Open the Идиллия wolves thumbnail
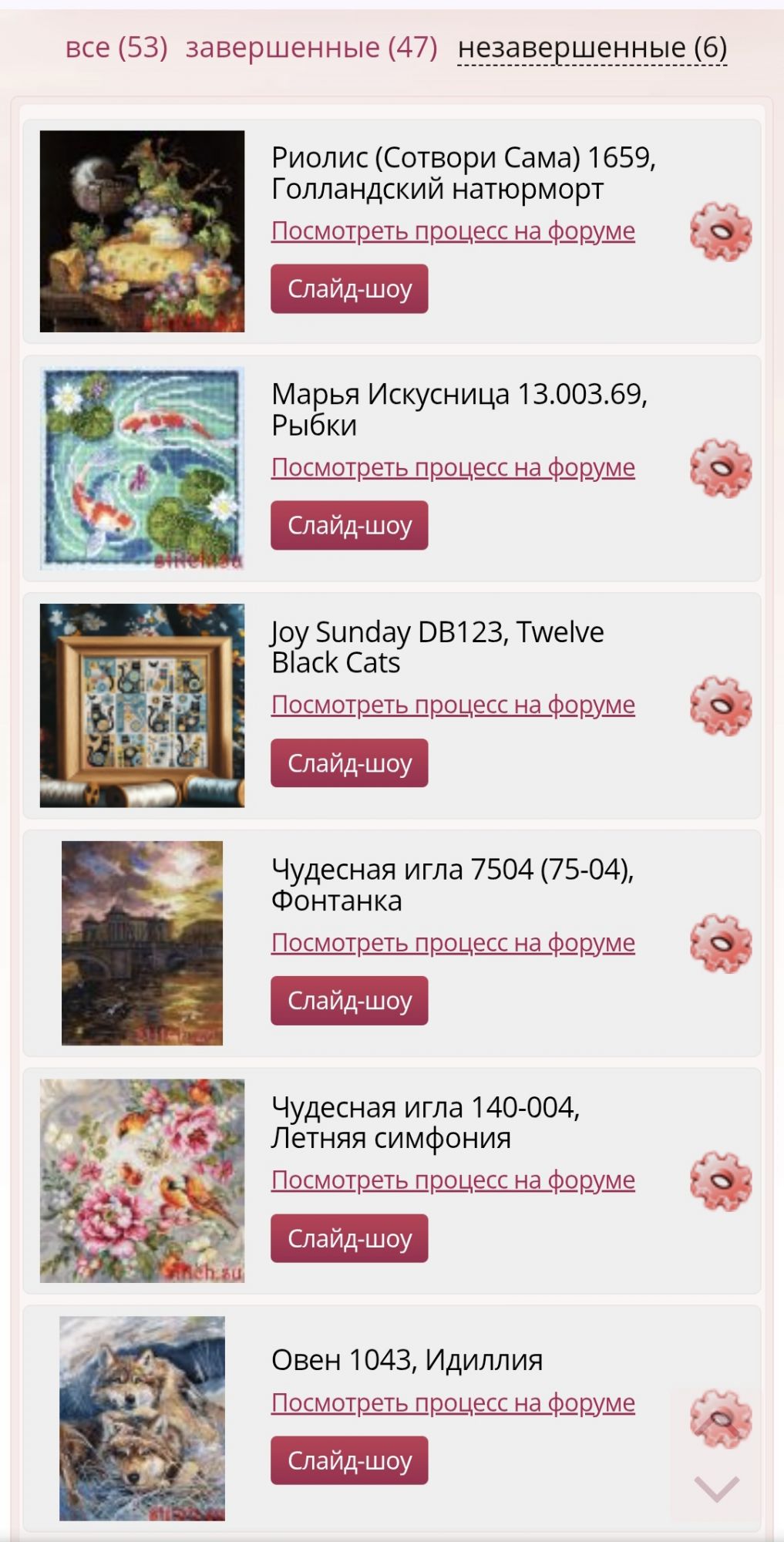Viewport: 784px width, 1542px height. click(142, 1418)
